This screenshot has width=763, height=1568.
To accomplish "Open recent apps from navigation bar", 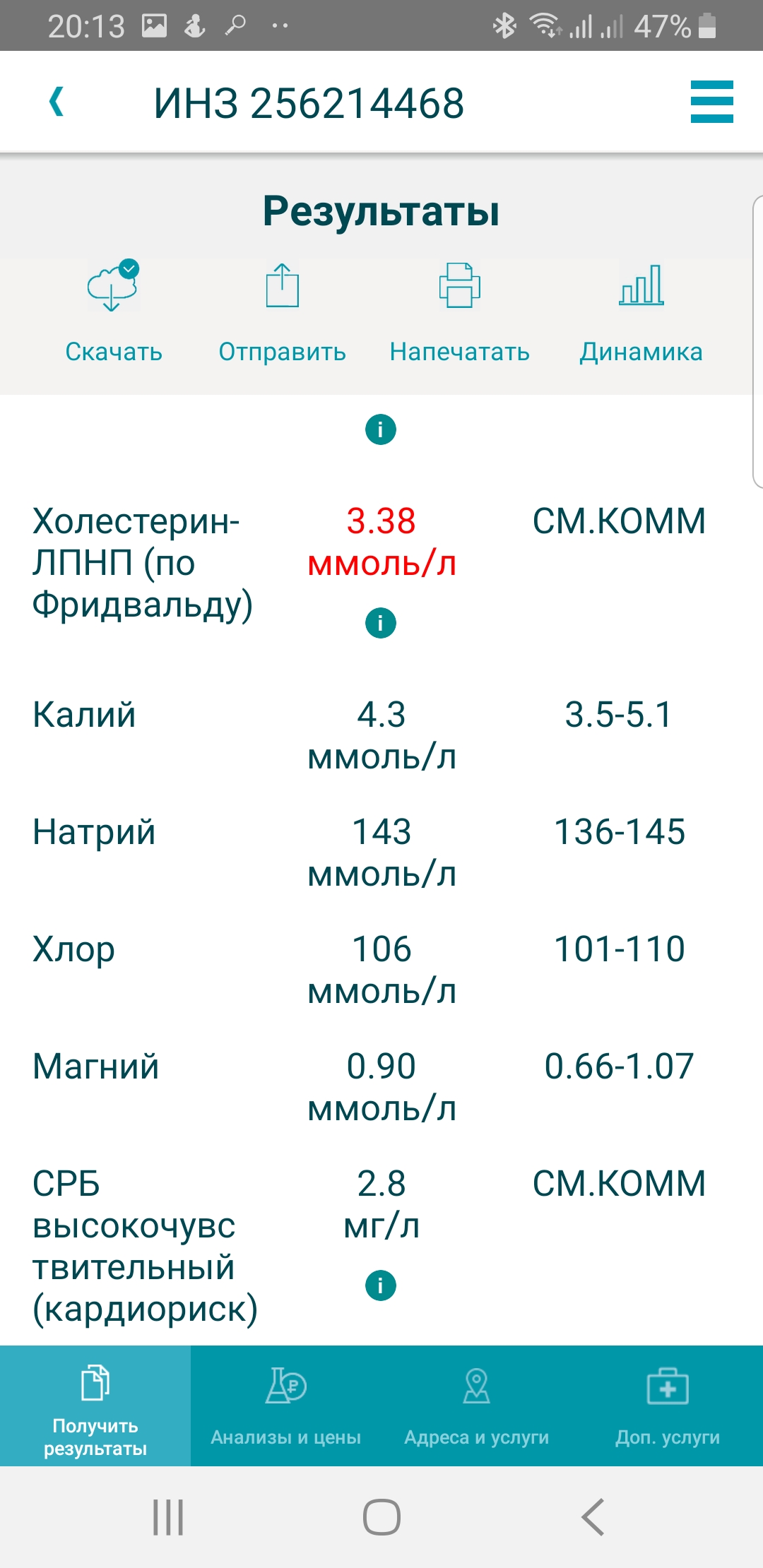I will (168, 1517).
